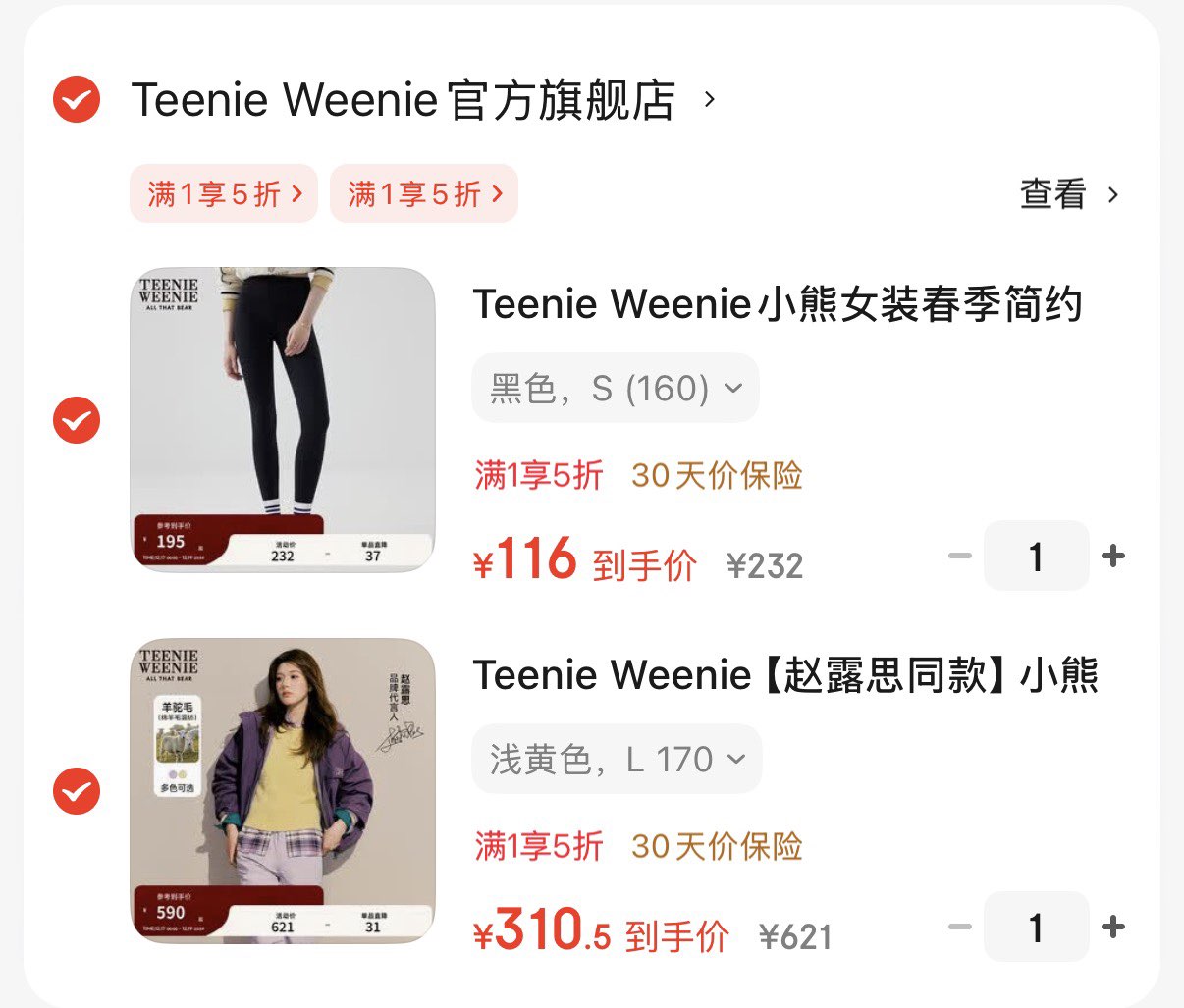Expand the 黑色, S (160) variant dropdown
The image size is (1184, 1008).
click(616, 389)
